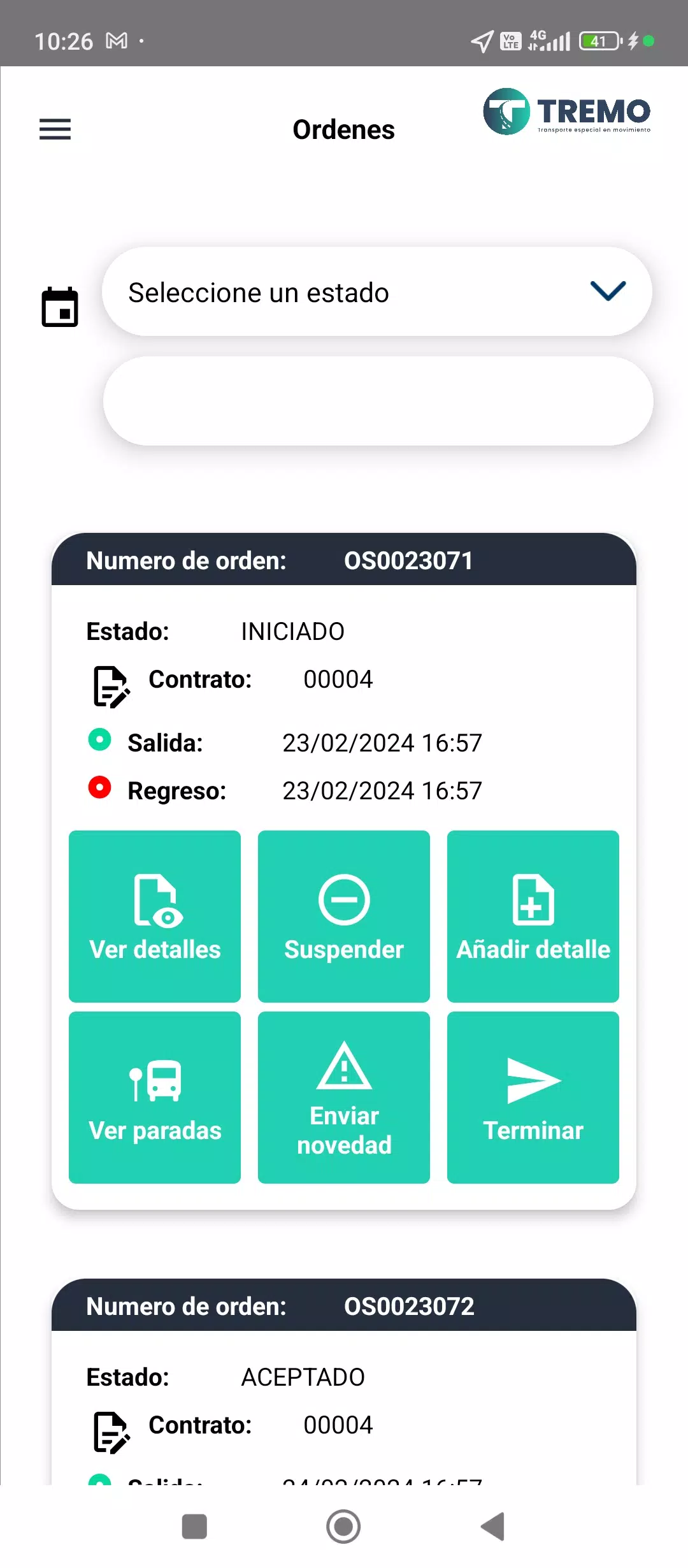The width and height of the screenshot is (688, 1568).
Task: Click the Añadir detalle add-file icon
Action: point(533,901)
